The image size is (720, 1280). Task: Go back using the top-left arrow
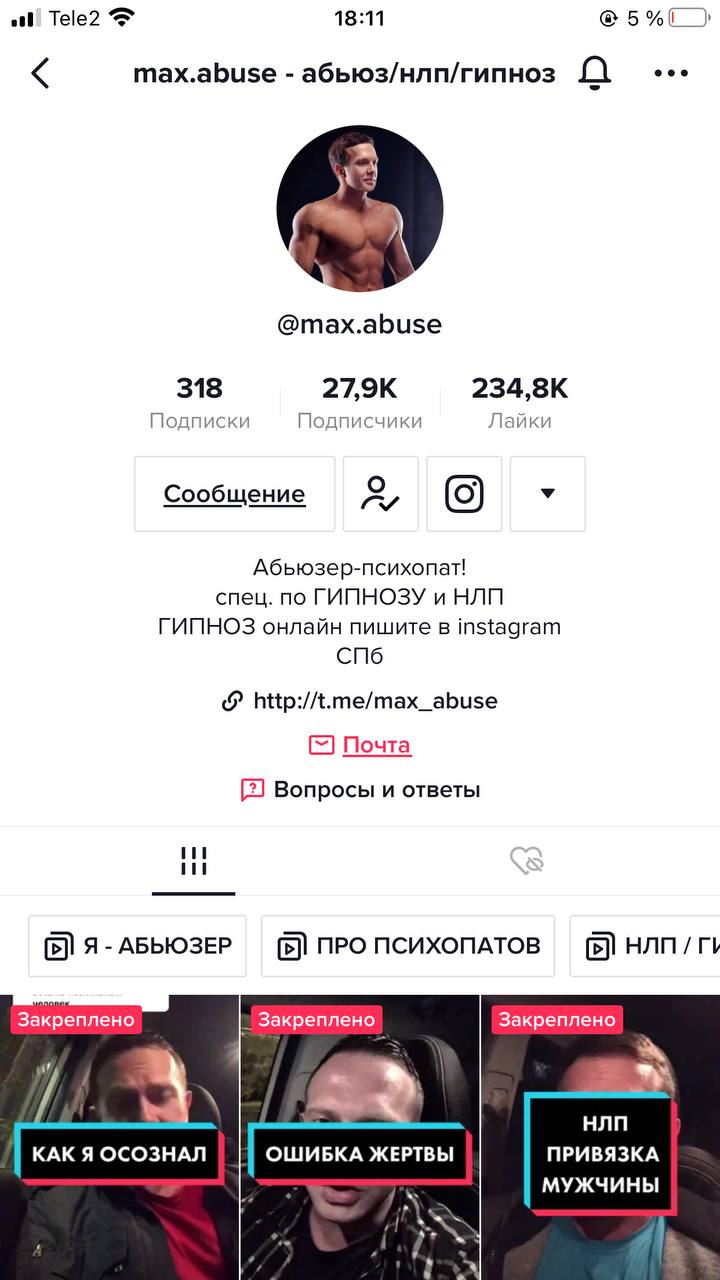coord(40,73)
